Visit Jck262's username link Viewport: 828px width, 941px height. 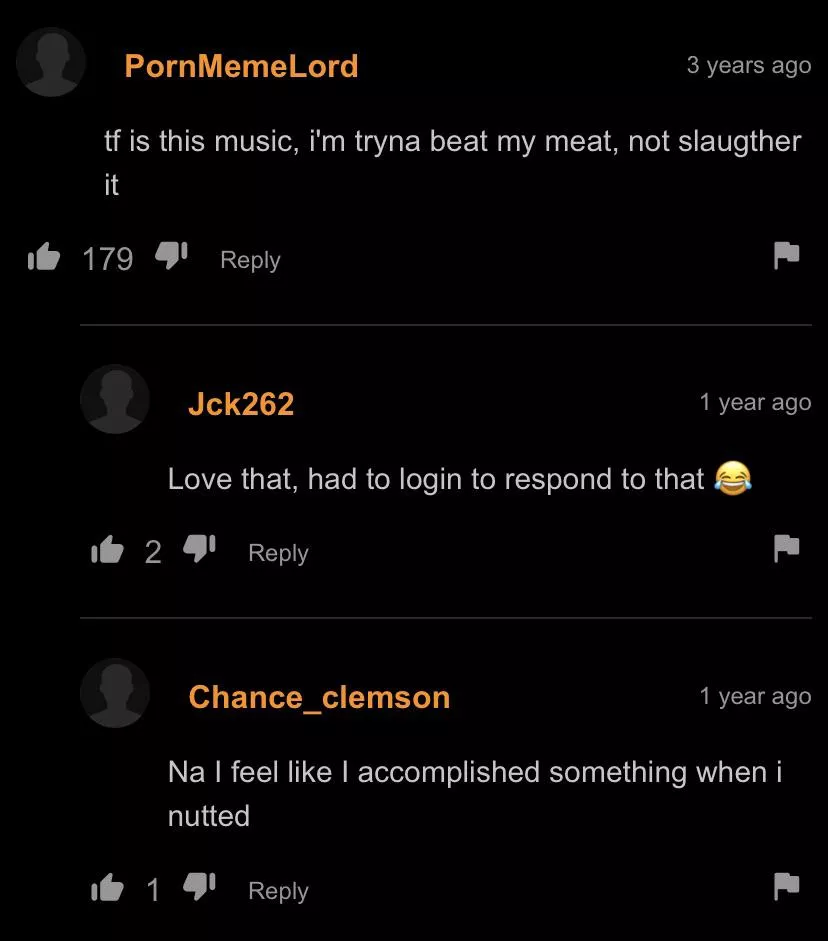click(x=242, y=403)
